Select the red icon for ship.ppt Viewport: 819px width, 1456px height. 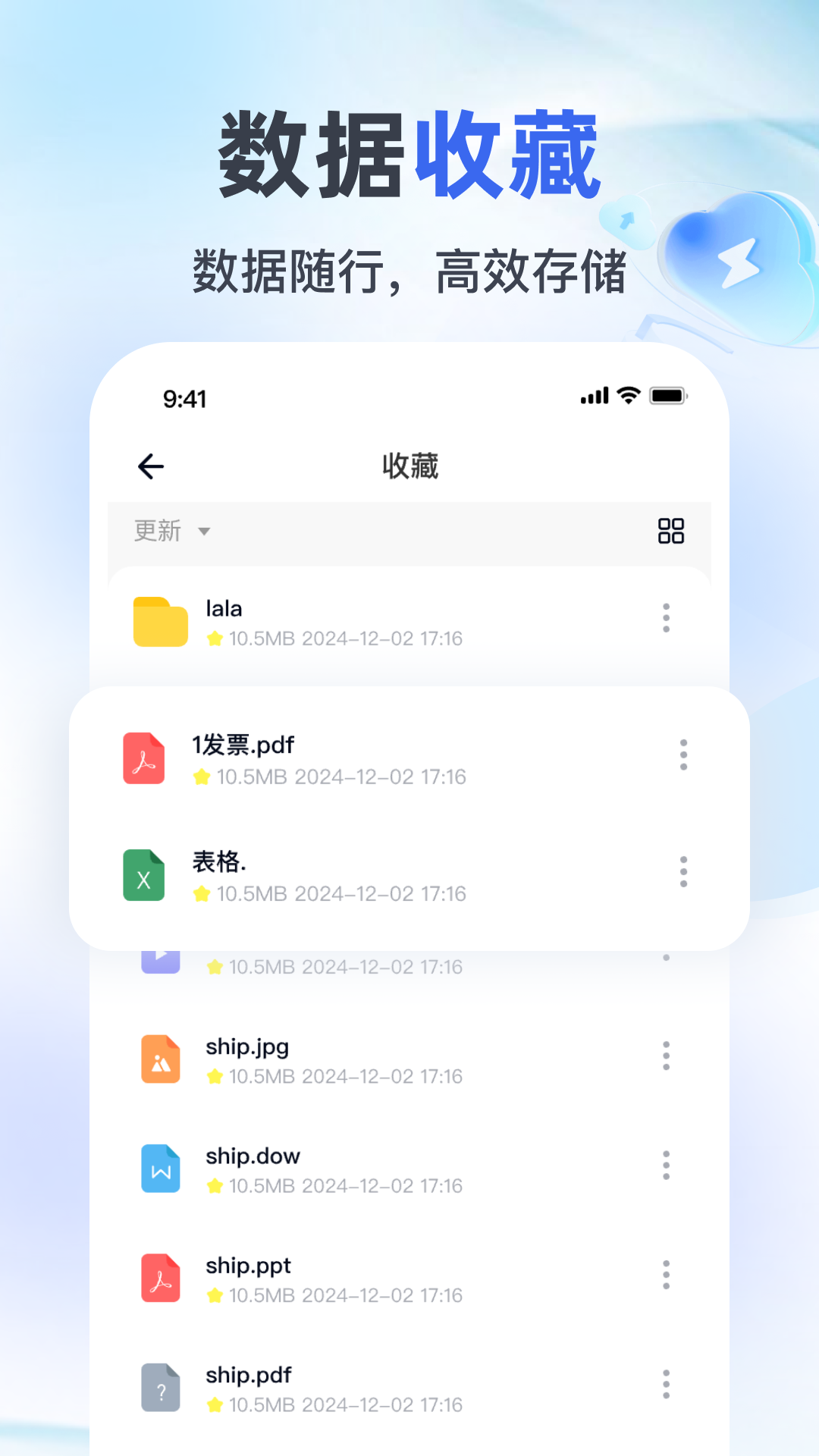click(x=160, y=1278)
